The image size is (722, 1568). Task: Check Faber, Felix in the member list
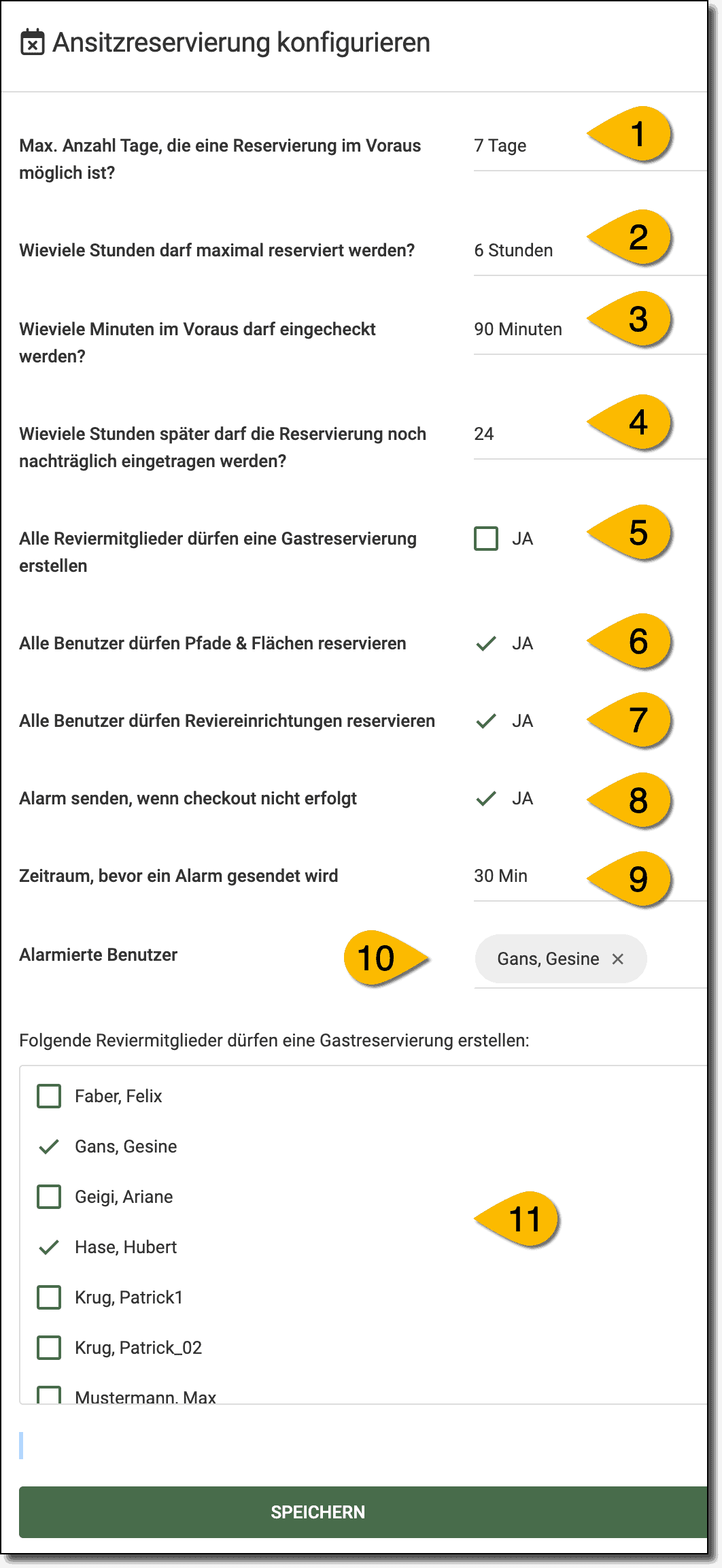[x=49, y=1097]
